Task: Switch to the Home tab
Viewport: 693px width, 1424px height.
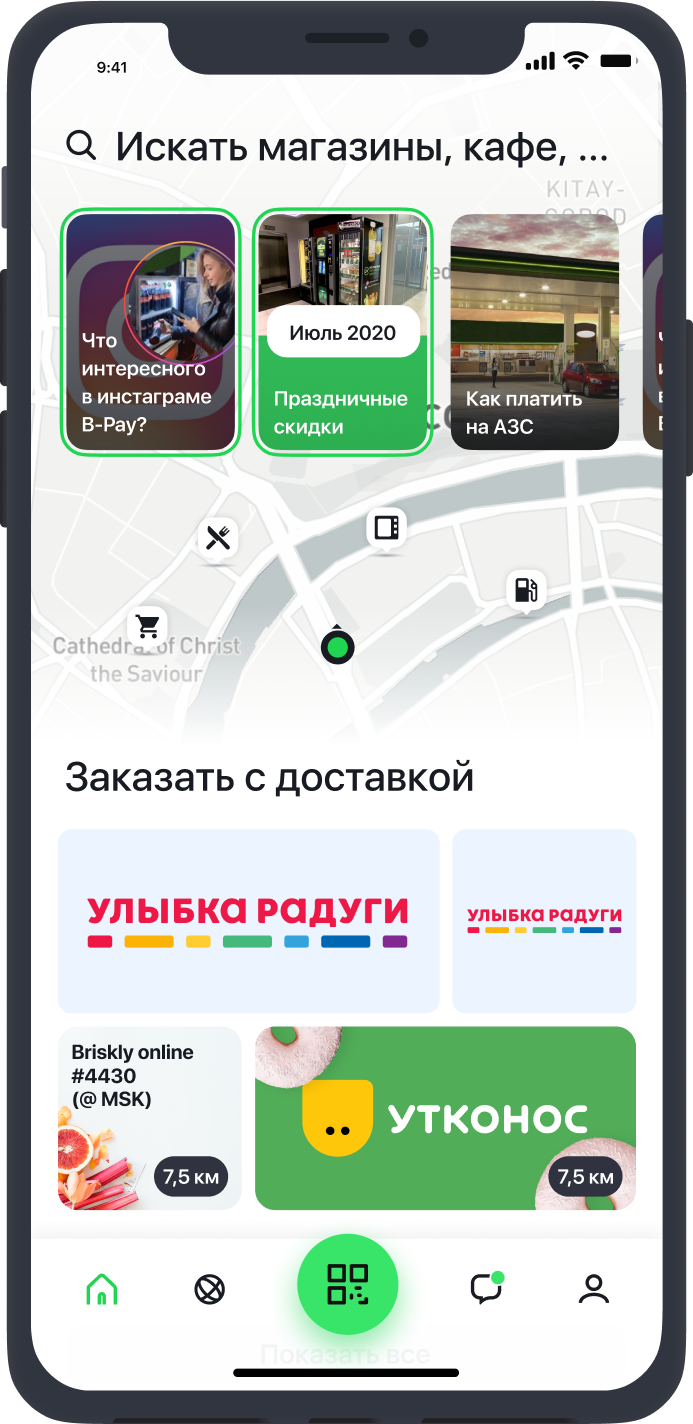Action: tap(102, 1290)
